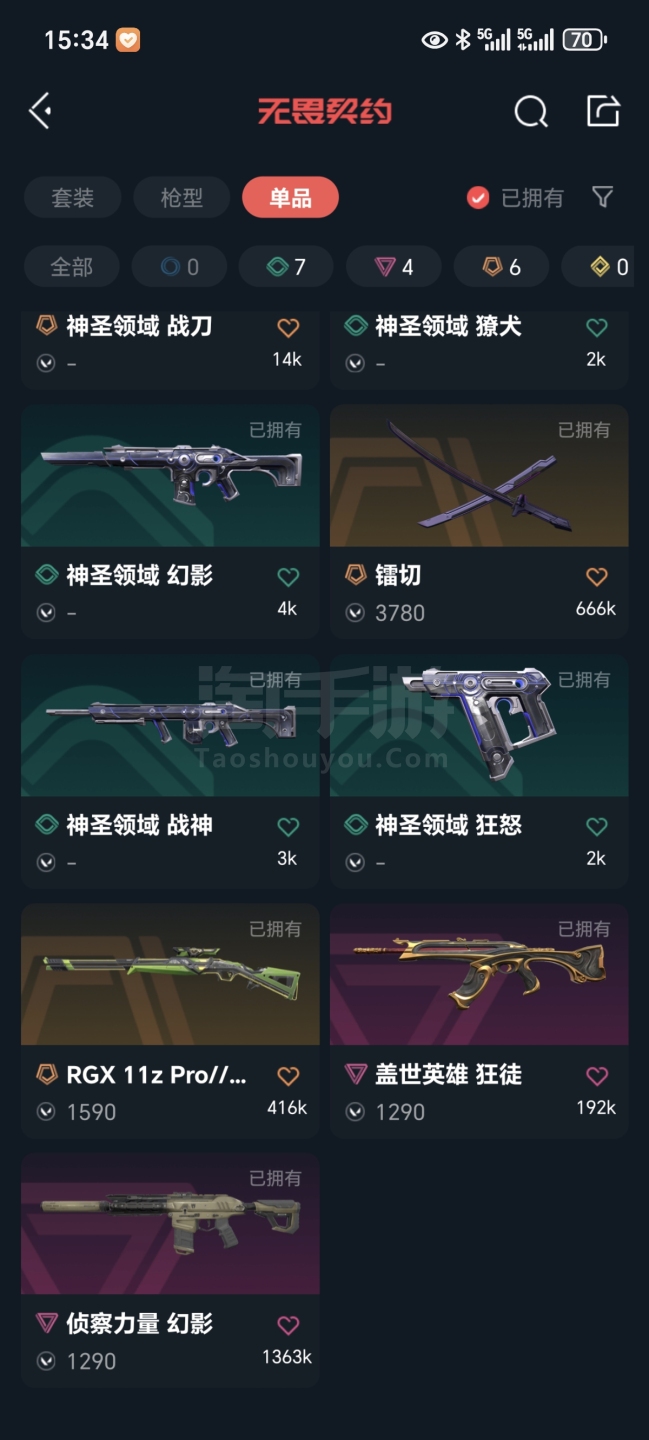The image size is (649, 1440).
Task: Filter by the orange tier chip showing 6
Action: pyautogui.click(x=502, y=267)
